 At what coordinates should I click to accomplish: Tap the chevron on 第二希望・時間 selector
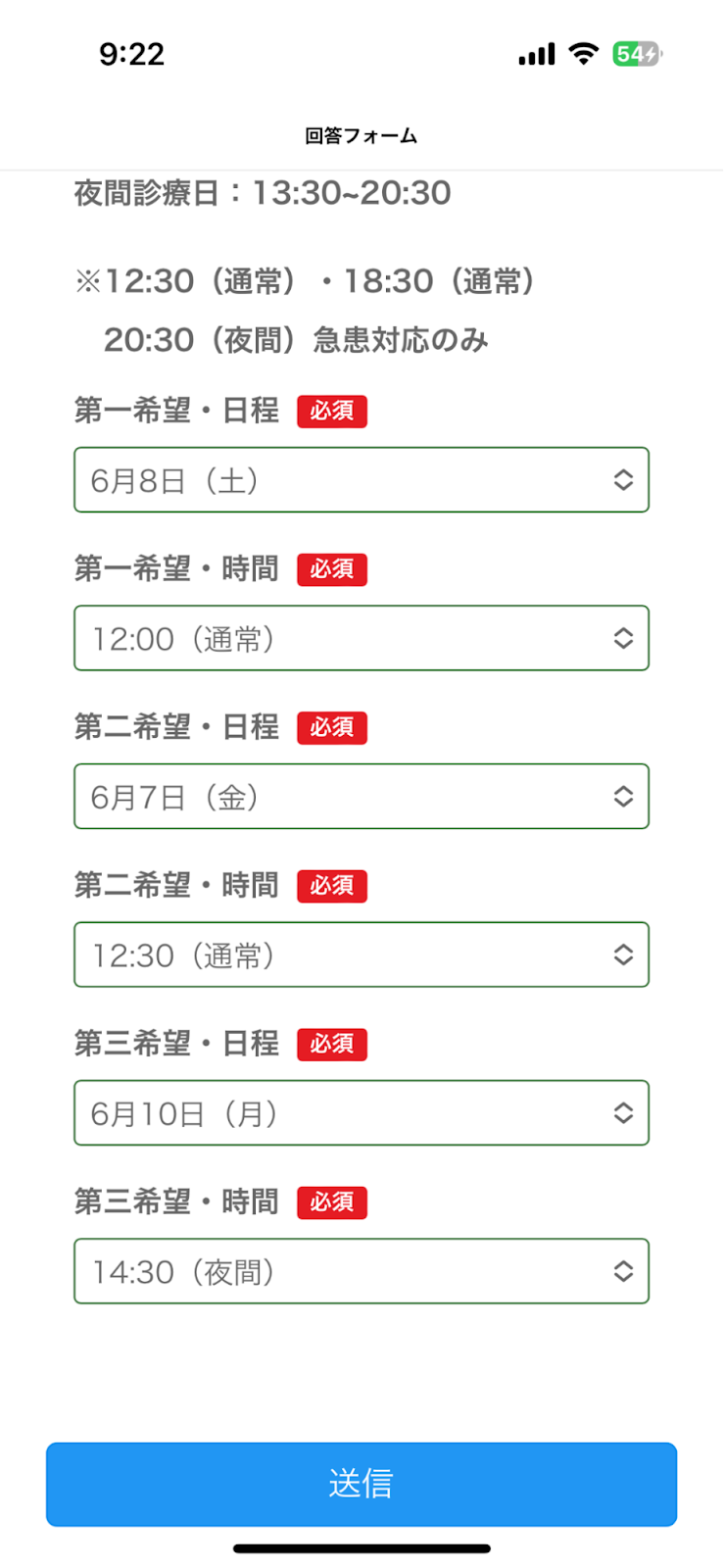point(624,955)
